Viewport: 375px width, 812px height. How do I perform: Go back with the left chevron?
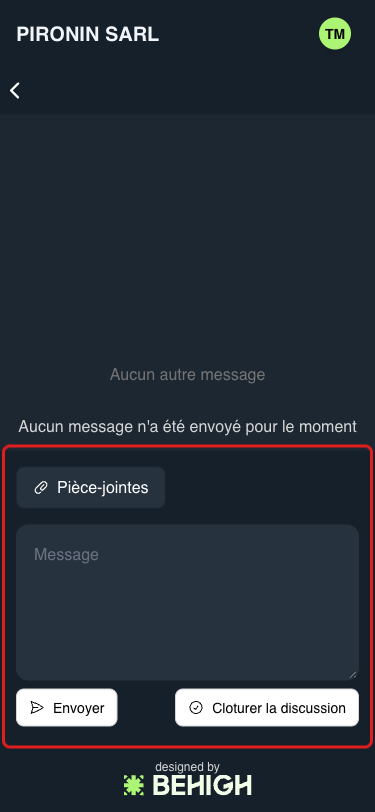[x=15, y=91]
